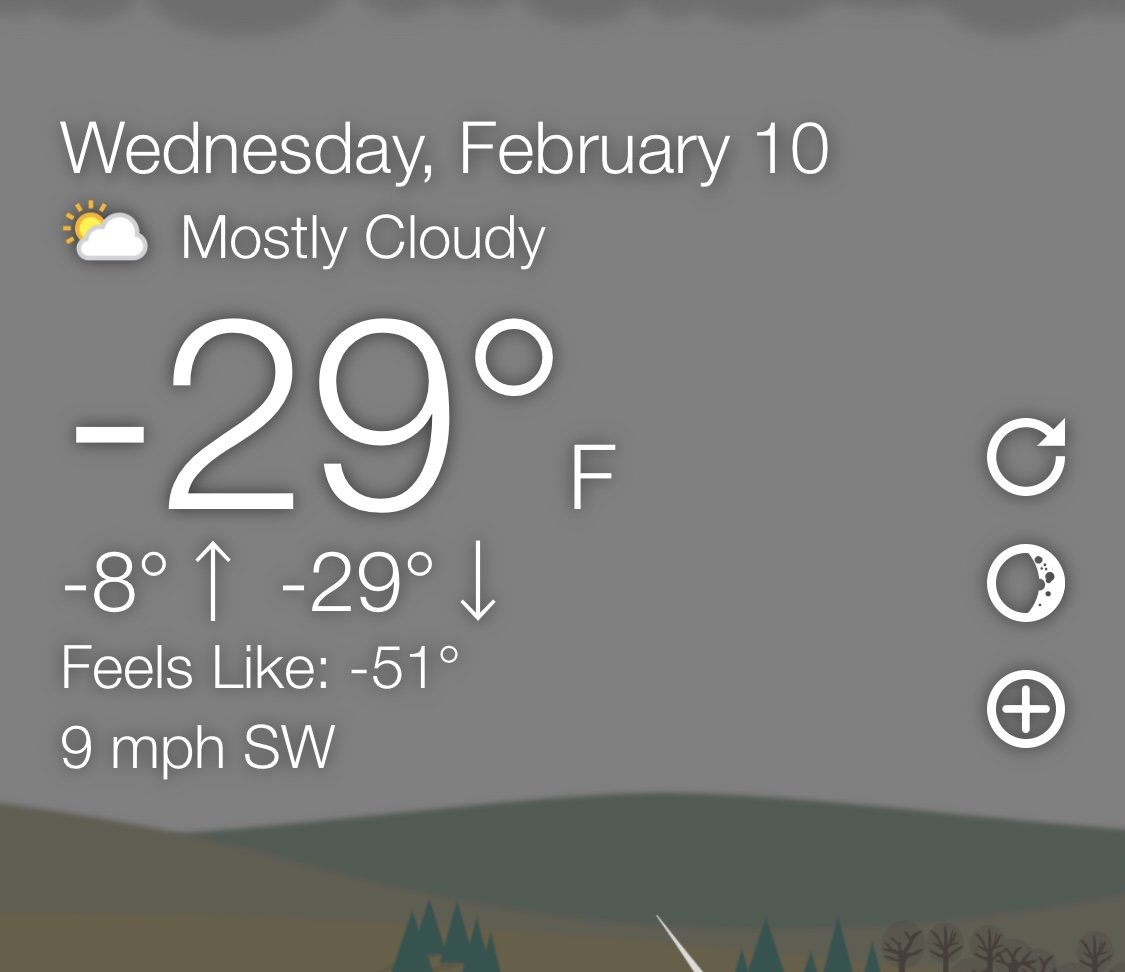Image resolution: width=1125 pixels, height=972 pixels.
Task: Add a new location with plus icon
Action: click(x=1026, y=710)
